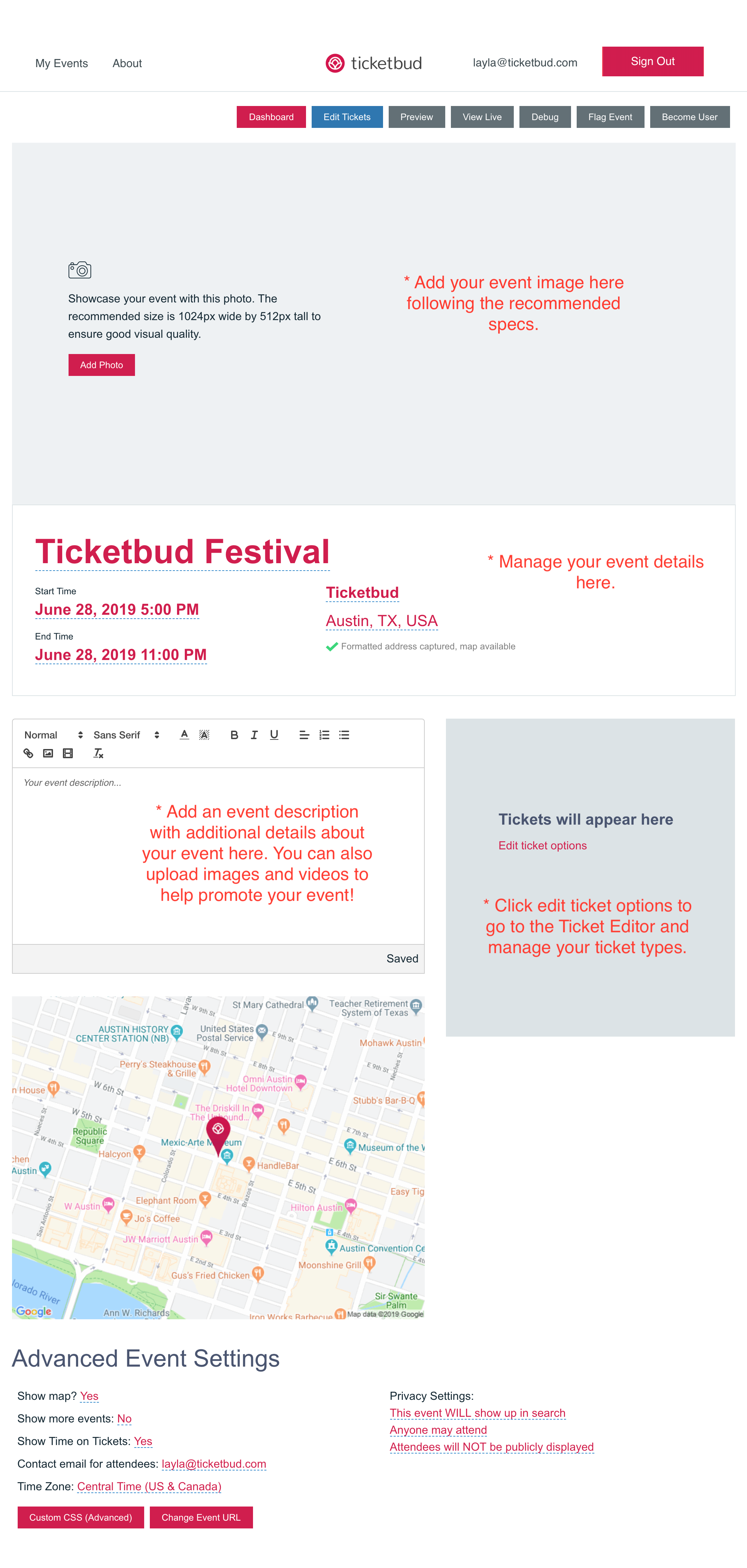The image size is (747, 1568).
Task: Tap Change Event URL button
Action: [x=201, y=1517]
